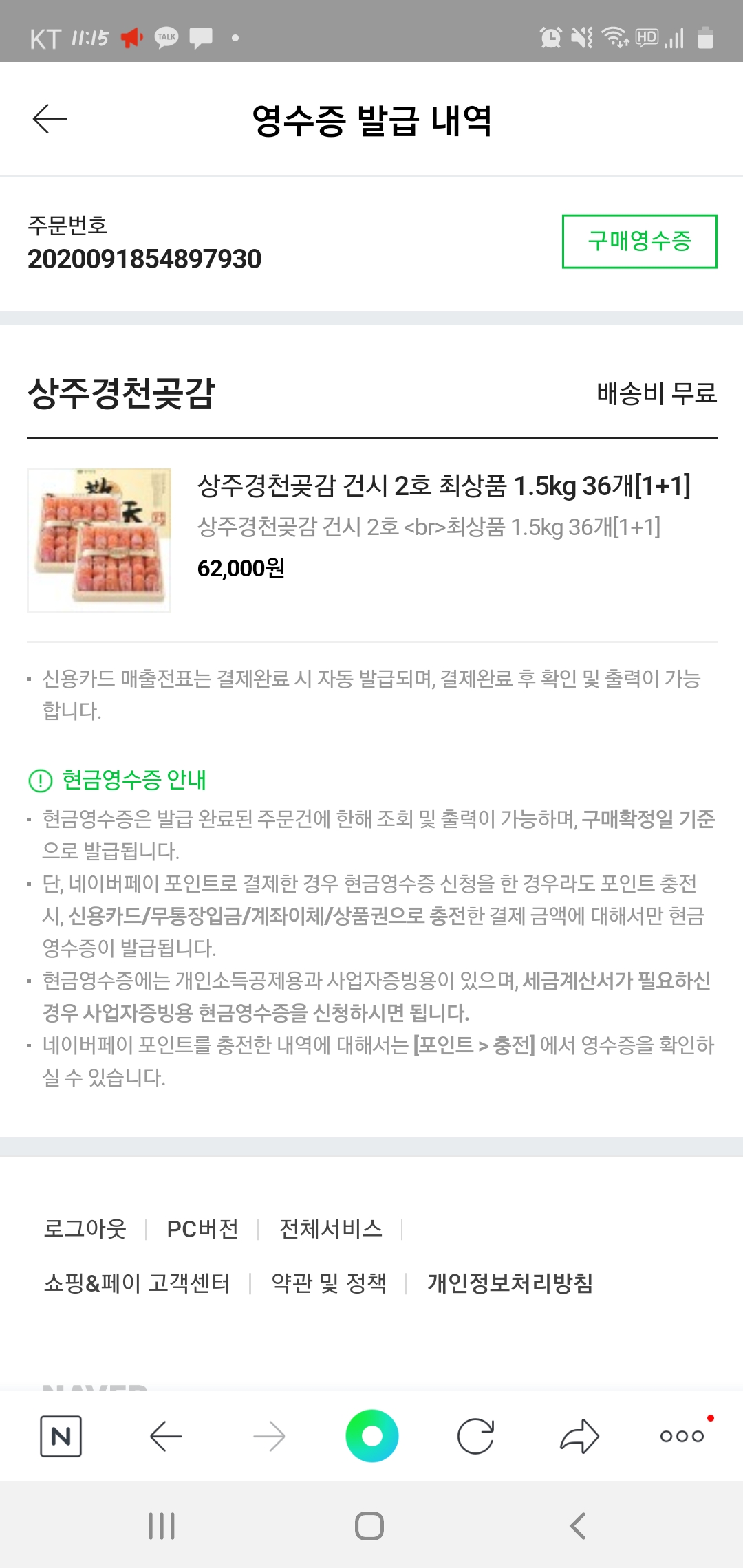Open recent apps from navigation bar

pyautogui.click(x=162, y=1526)
